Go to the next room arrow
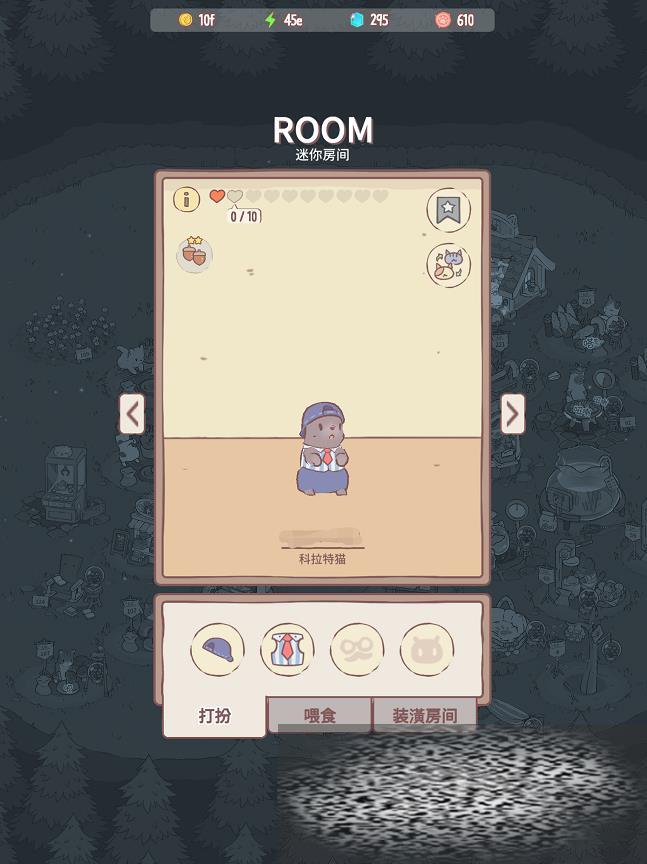This screenshot has height=864, width=647. (x=512, y=413)
